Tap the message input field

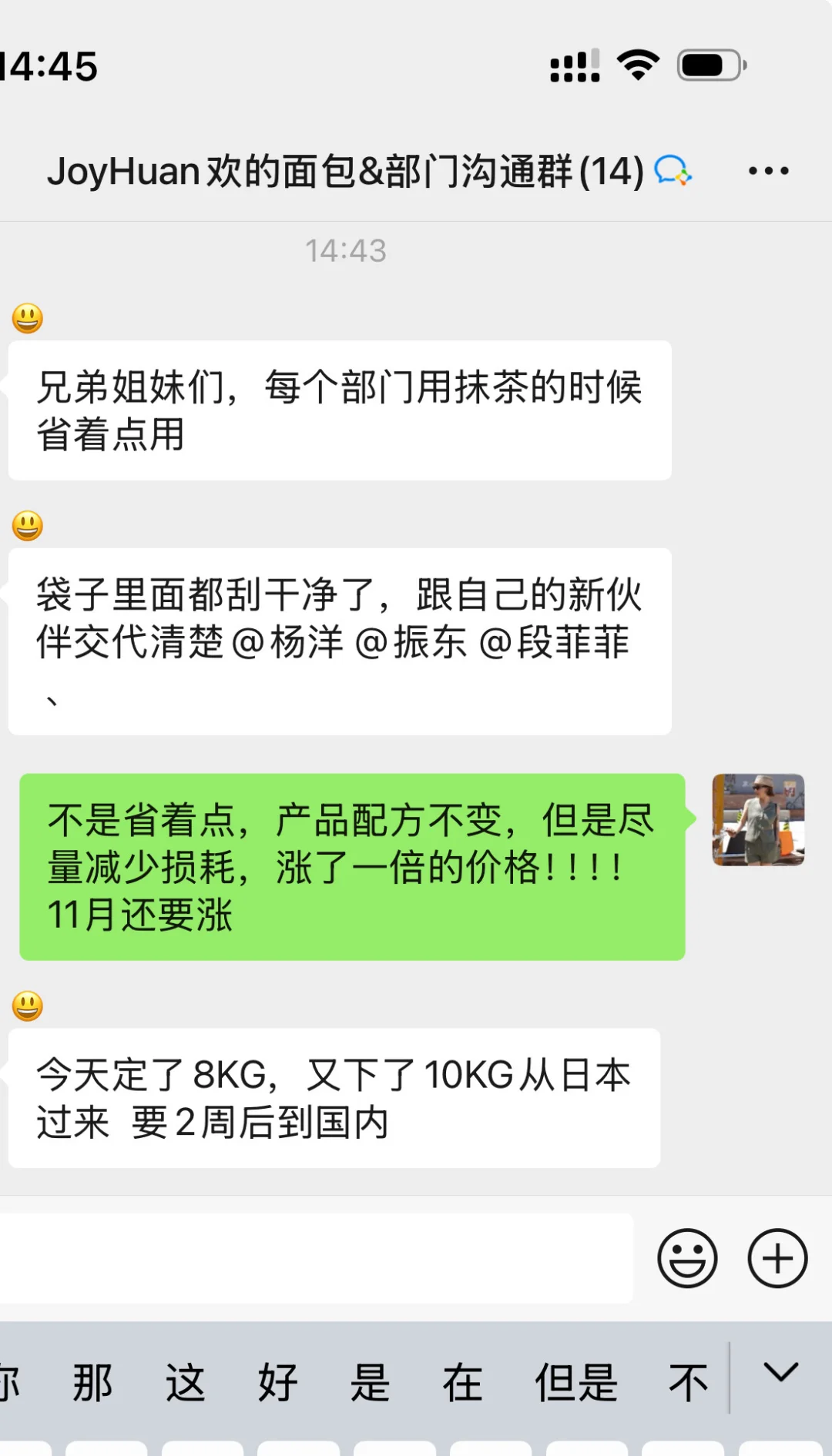(x=316, y=1258)
